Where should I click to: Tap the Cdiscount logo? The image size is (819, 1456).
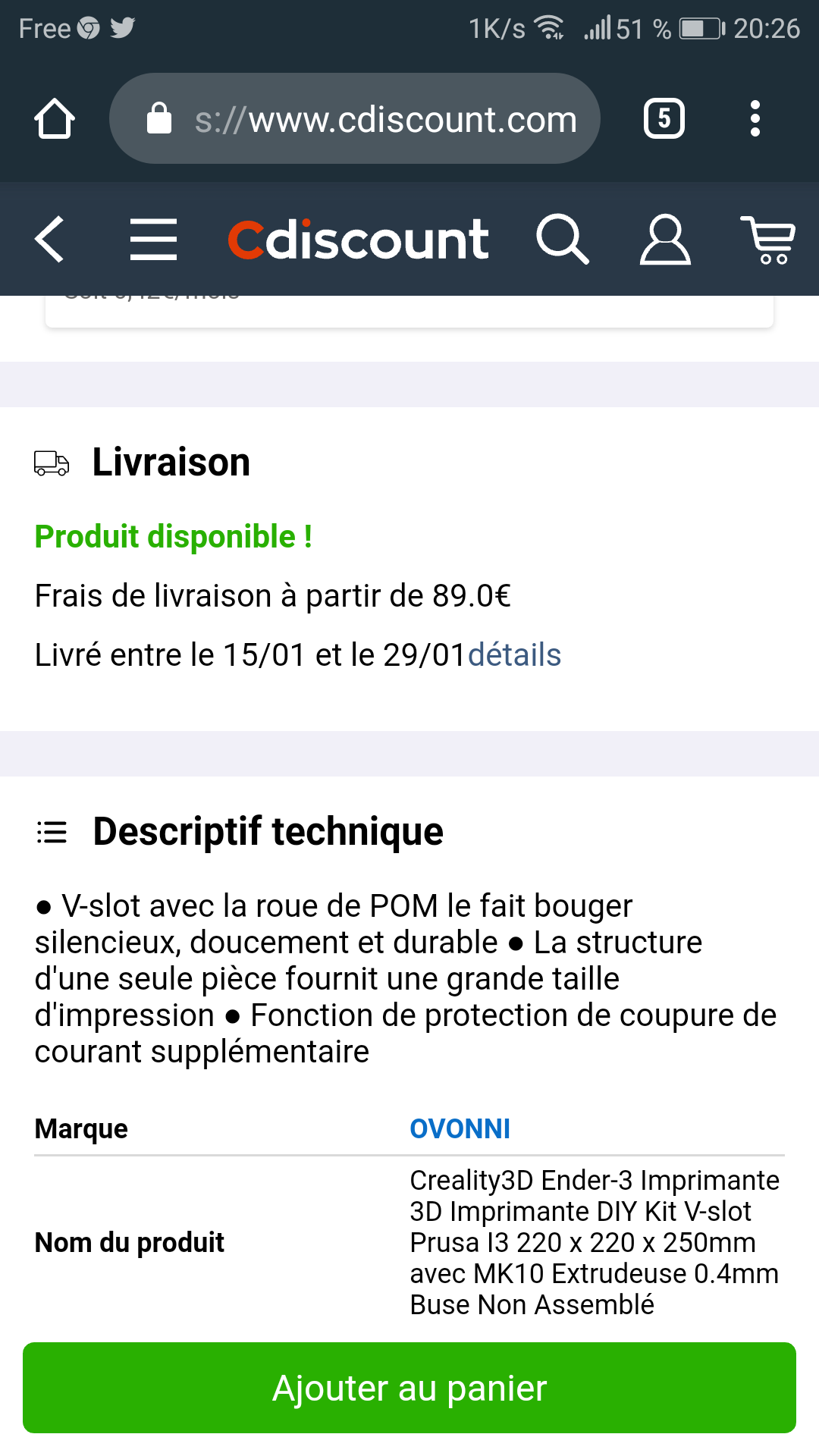359,240
